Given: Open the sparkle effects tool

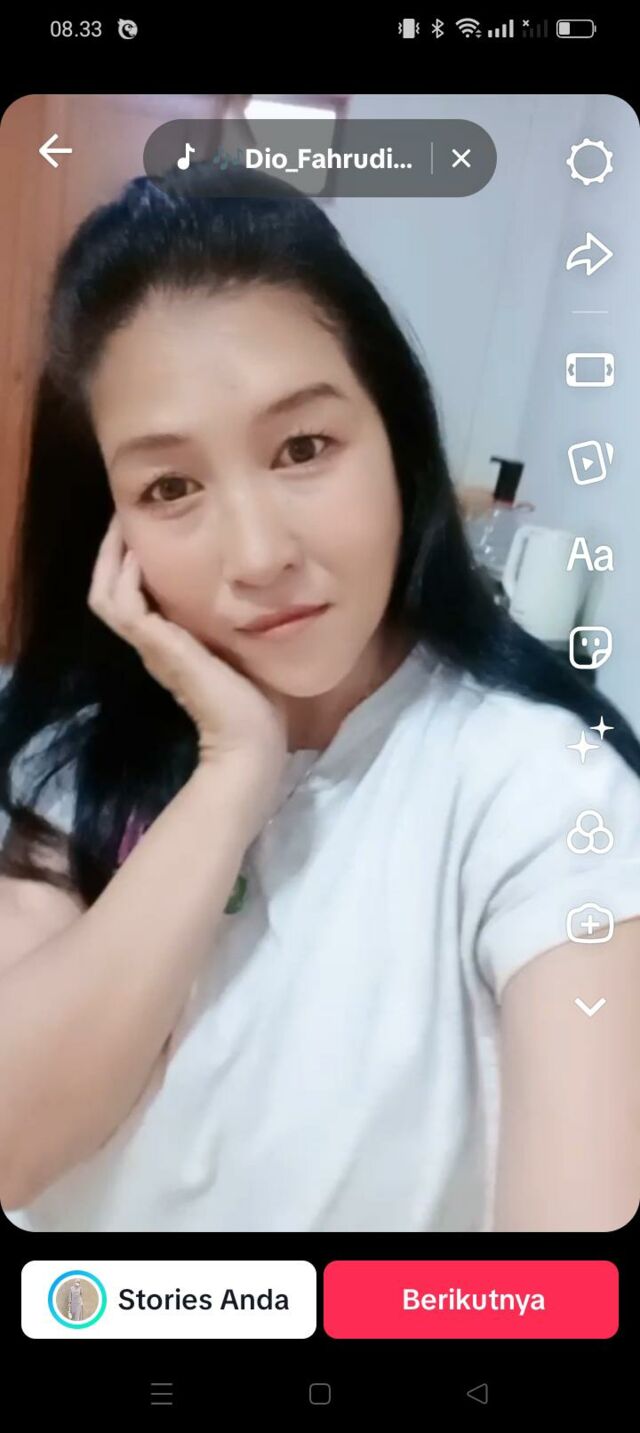Looking at the screenshot, I should point(589,740).
